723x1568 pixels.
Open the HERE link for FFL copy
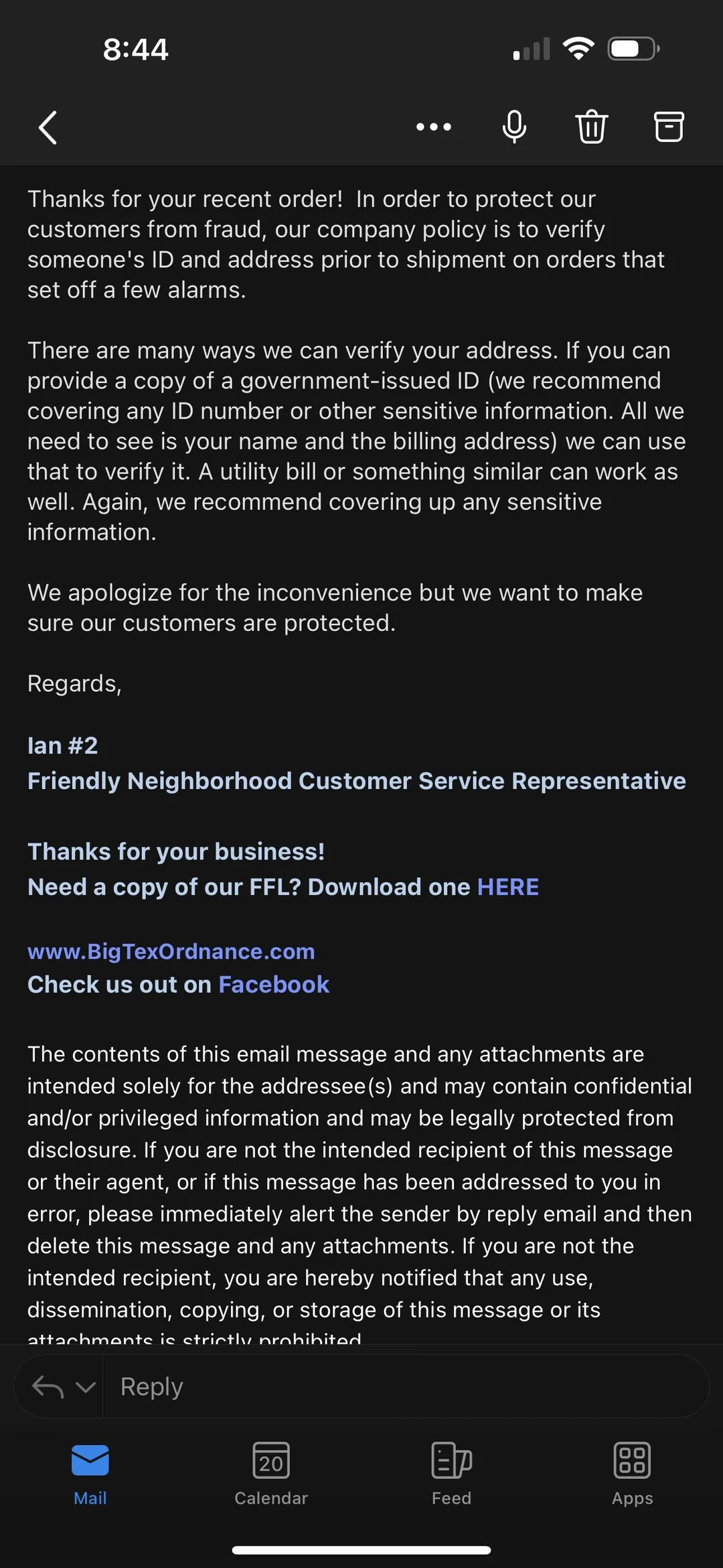507,887
